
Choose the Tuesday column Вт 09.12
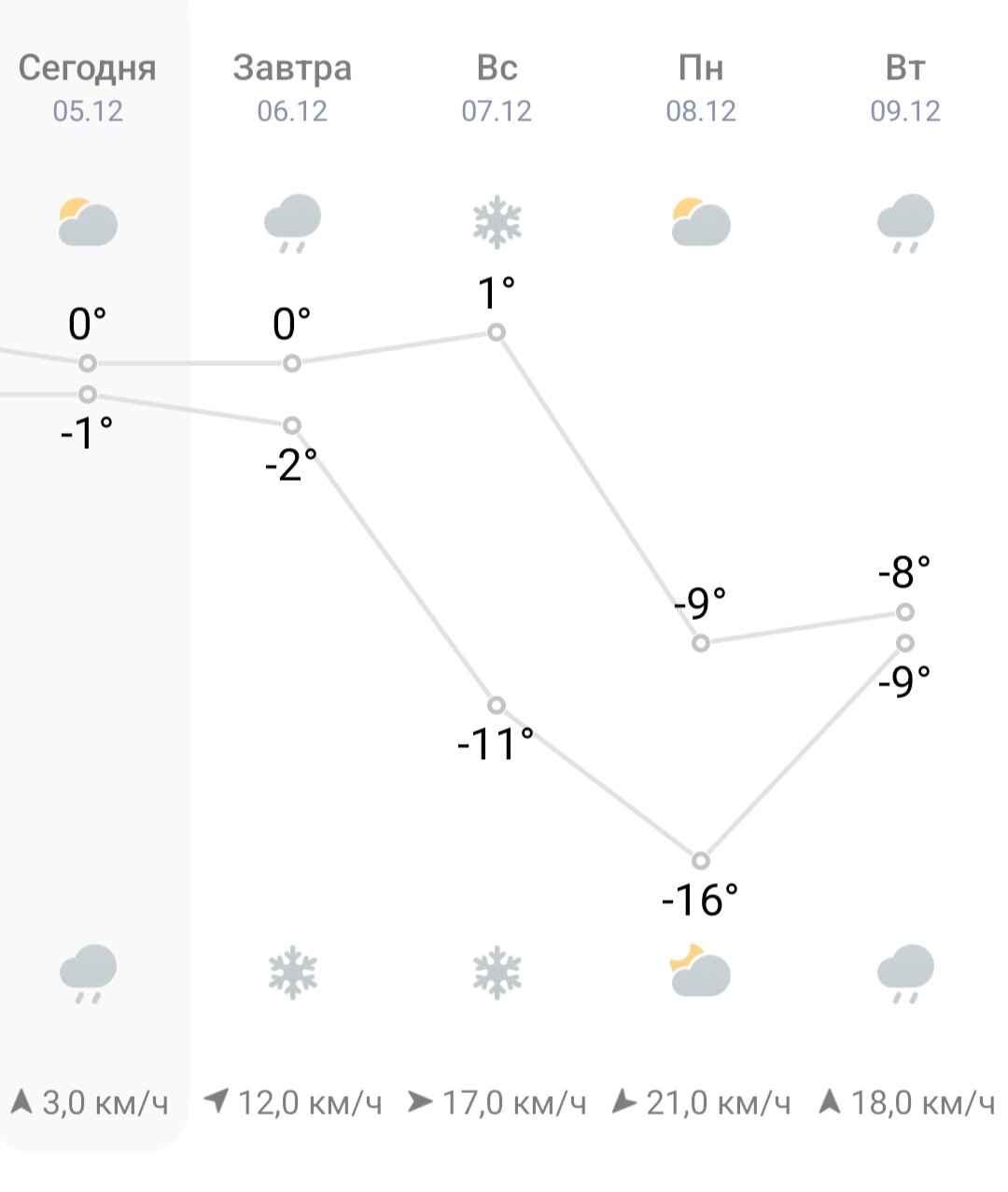pos(904,88)
